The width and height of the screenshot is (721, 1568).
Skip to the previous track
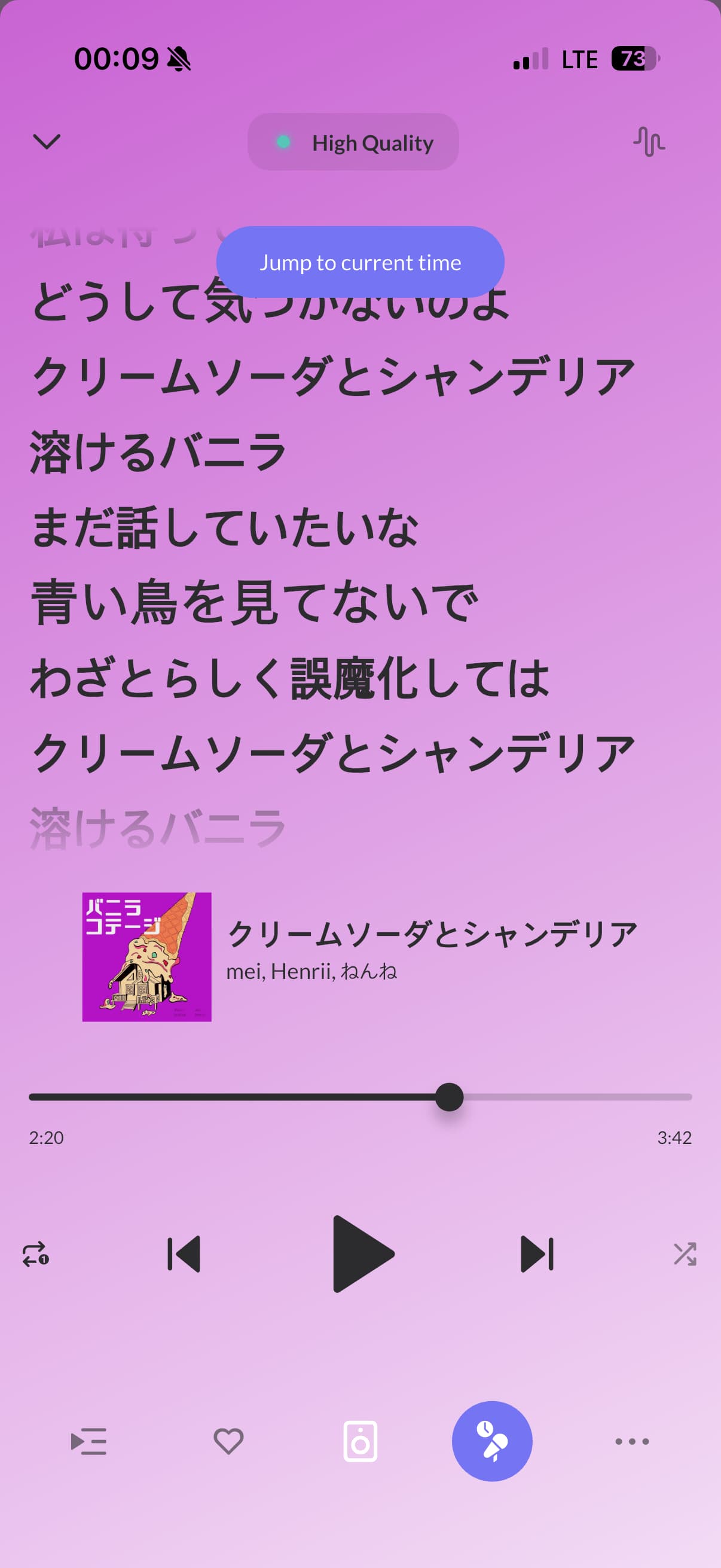[184, 1254]
